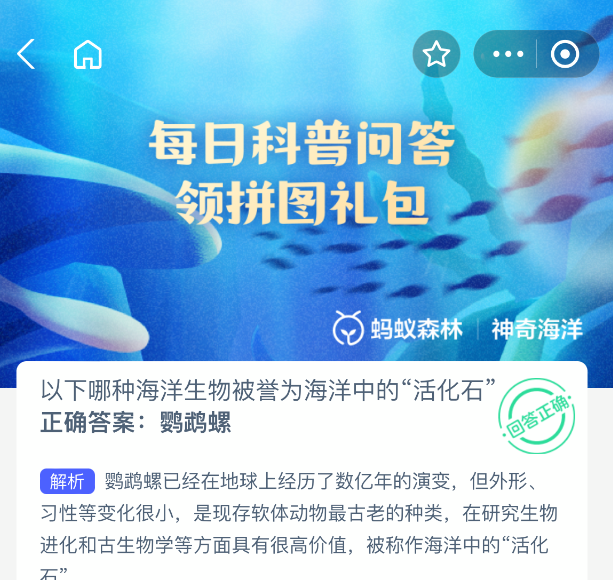Close the mini program
This screenshot has height=580, width=613.
point(565,54)
